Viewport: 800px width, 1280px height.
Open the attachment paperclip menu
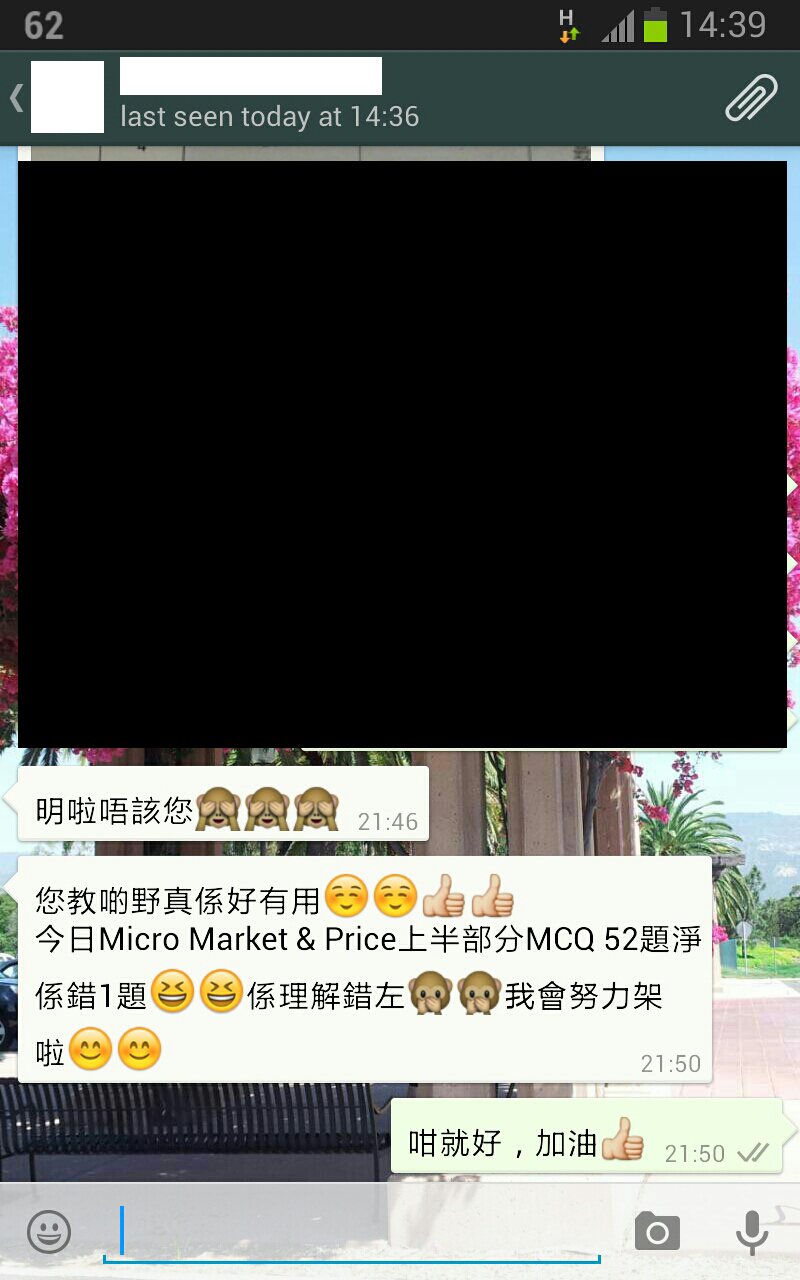750,98
